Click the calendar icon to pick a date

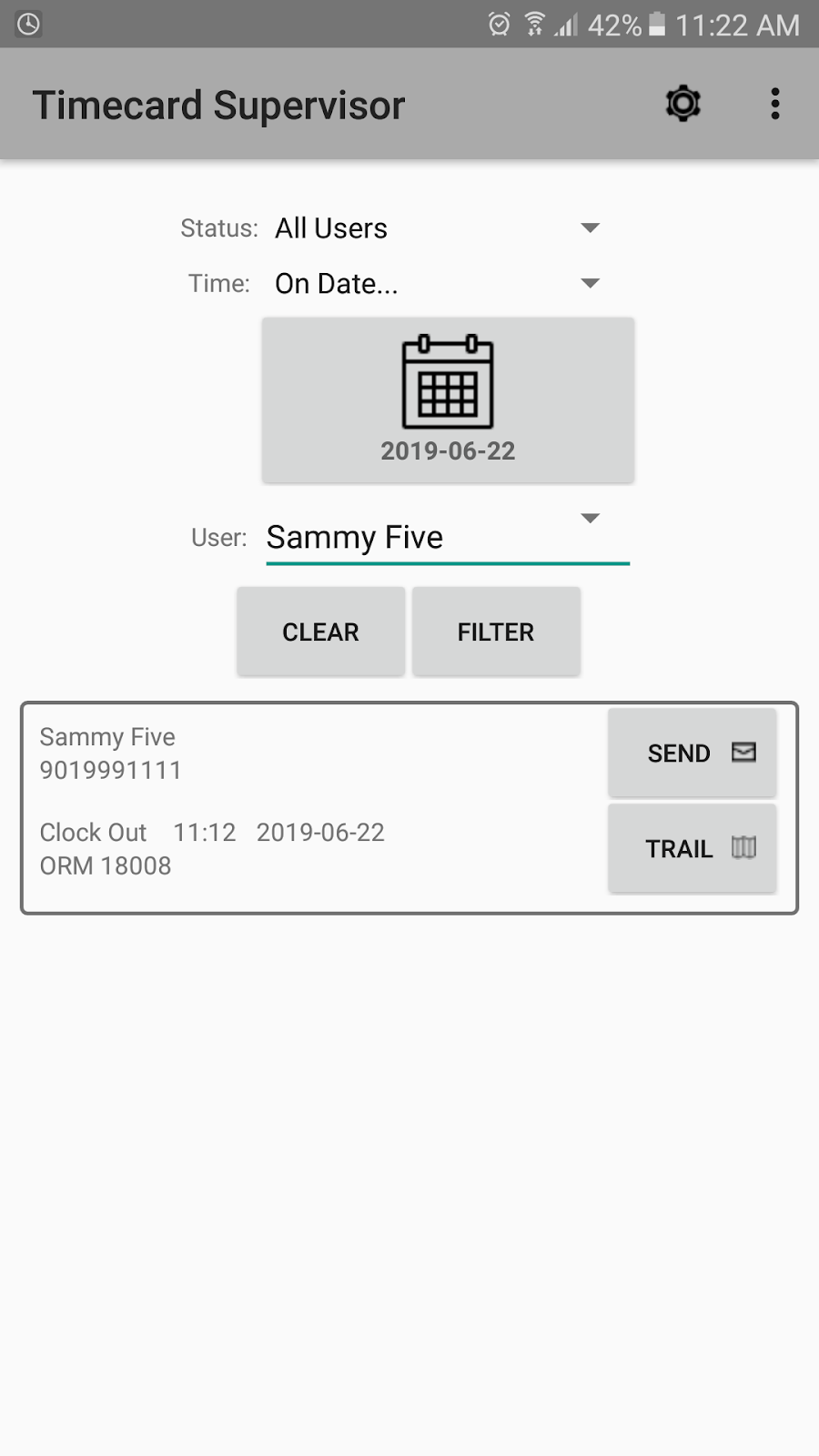pyautogui.click(x=448, y=382)
